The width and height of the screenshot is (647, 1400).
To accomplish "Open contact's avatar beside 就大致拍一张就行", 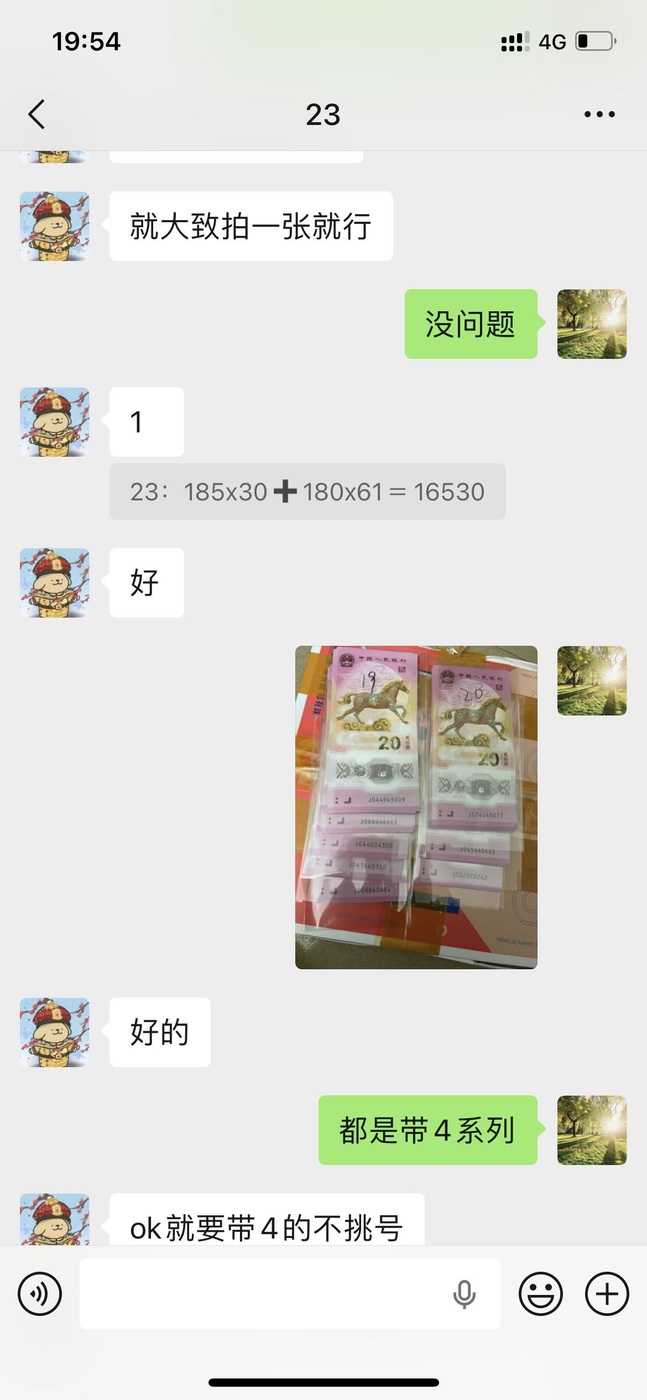I will 55,227.
